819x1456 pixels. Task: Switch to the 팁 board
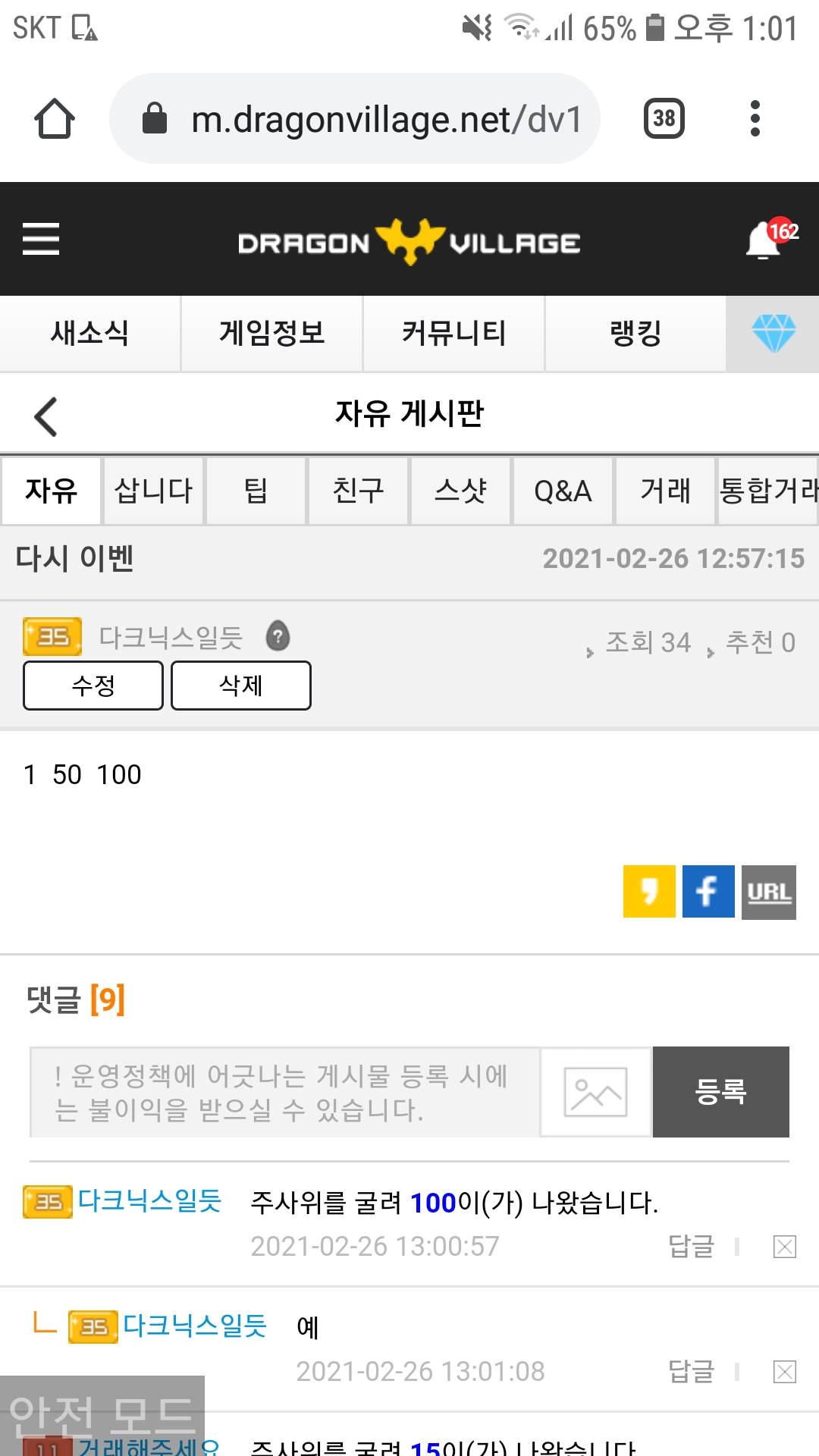click(x=256, y=491)
